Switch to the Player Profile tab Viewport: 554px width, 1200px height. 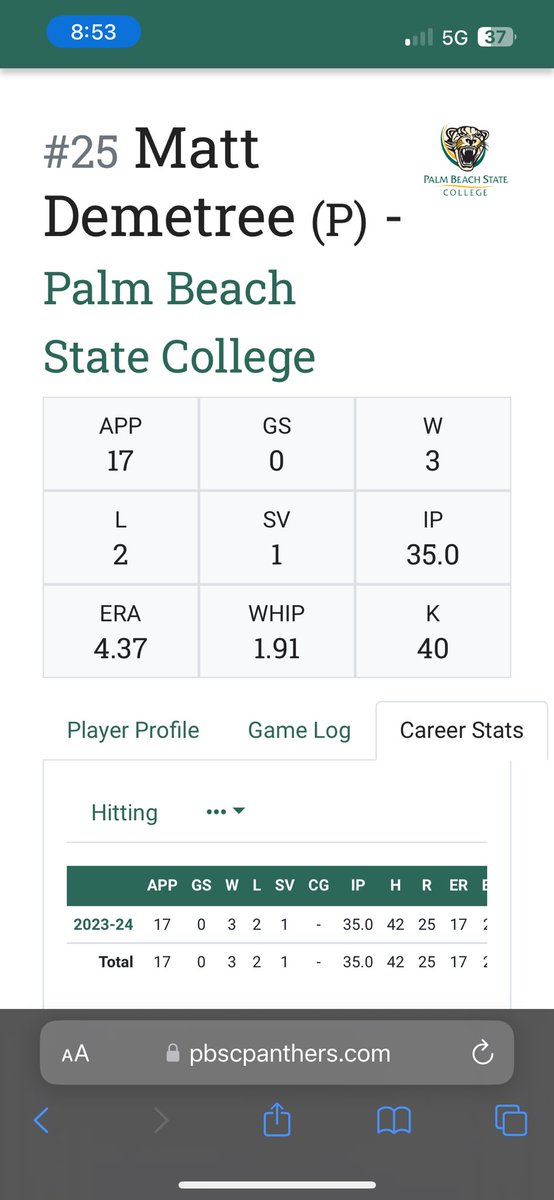click(x=133, y=730)
